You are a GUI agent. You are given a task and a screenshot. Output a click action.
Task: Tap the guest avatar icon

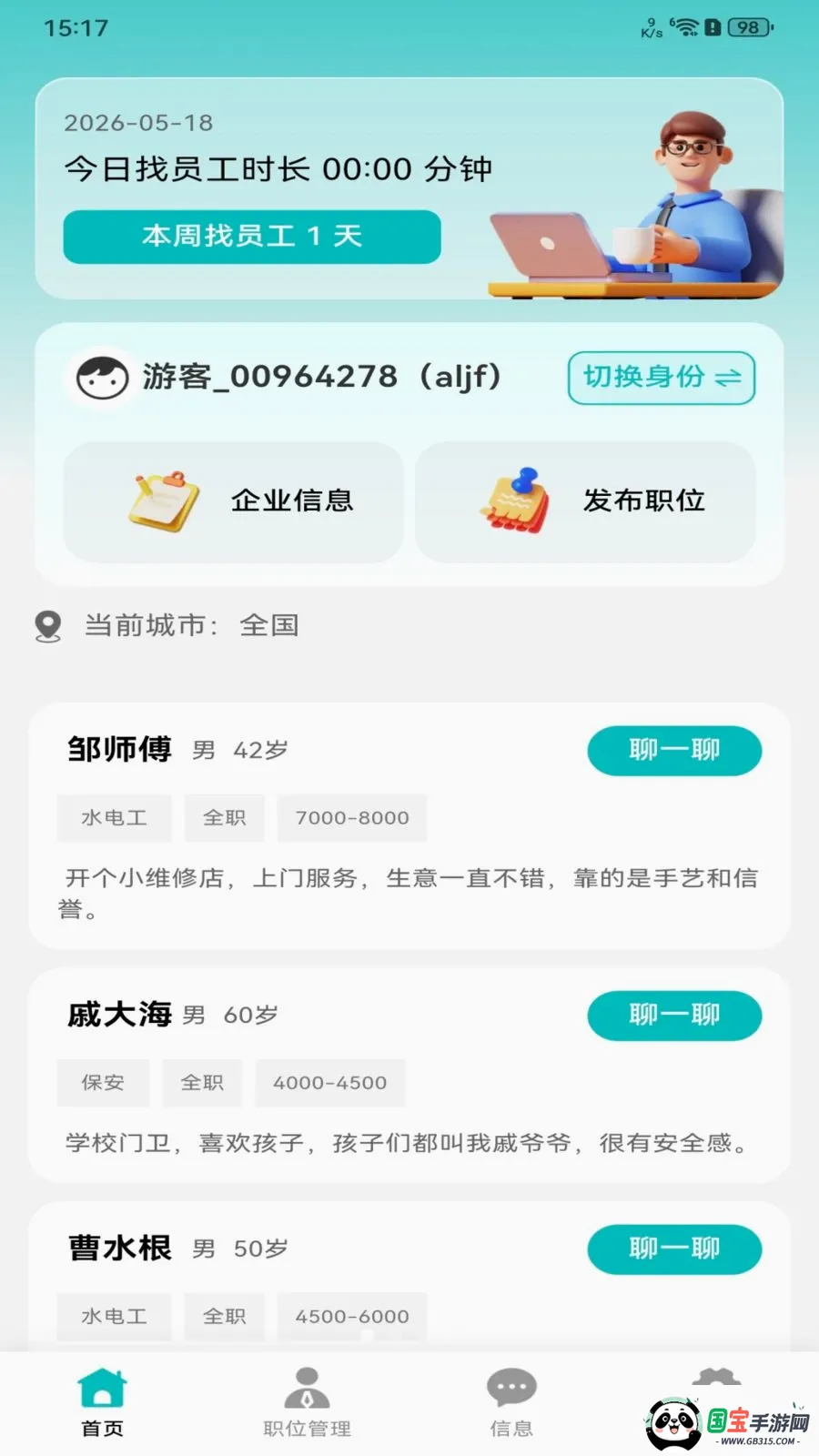(102, 378)
